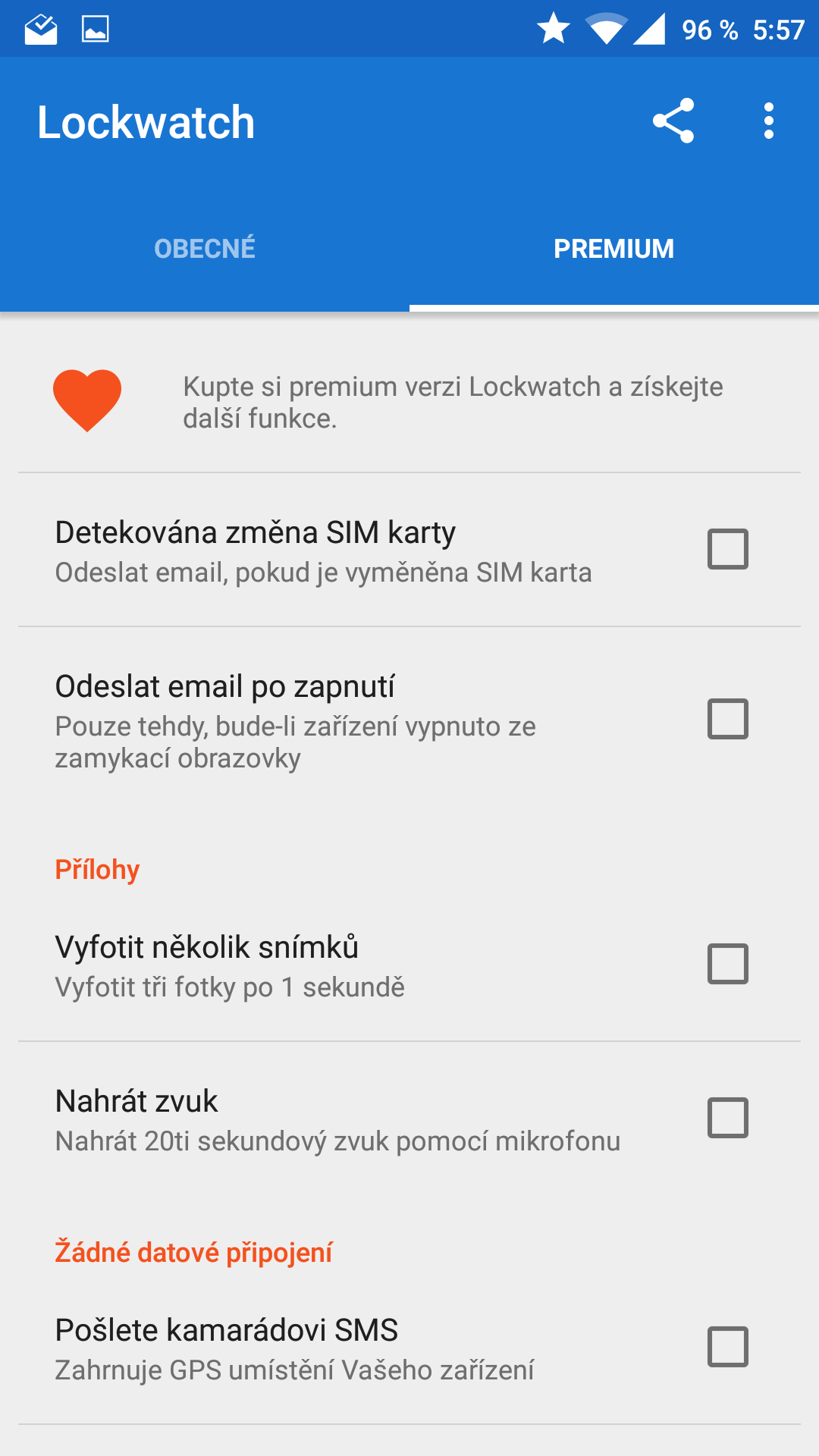Turn on the Nahrát zvuk checkbox
The width and height of the screenshot is (819, 1456).
728,1118
